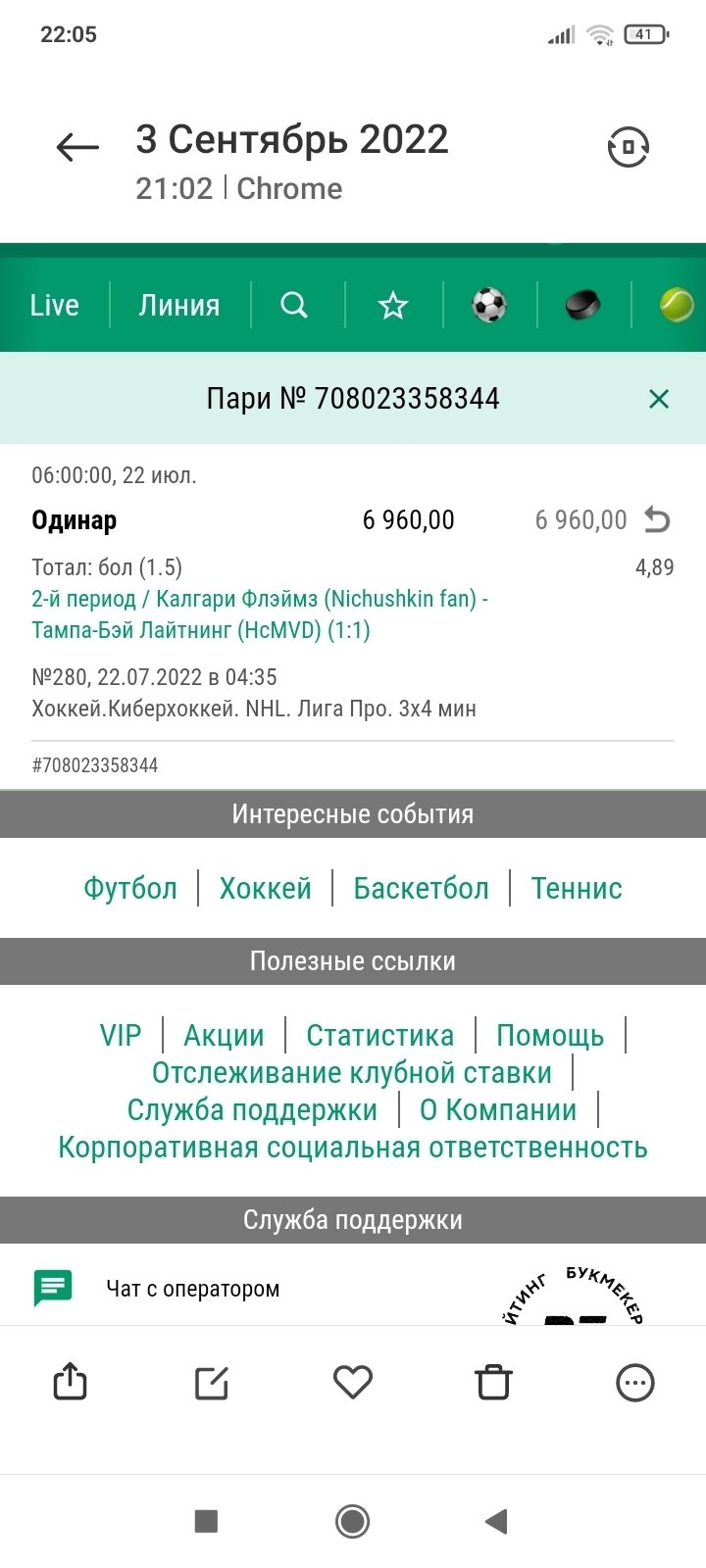Open the more options menu
This screenshot has height=1568, width=706.
point(634,1383)
